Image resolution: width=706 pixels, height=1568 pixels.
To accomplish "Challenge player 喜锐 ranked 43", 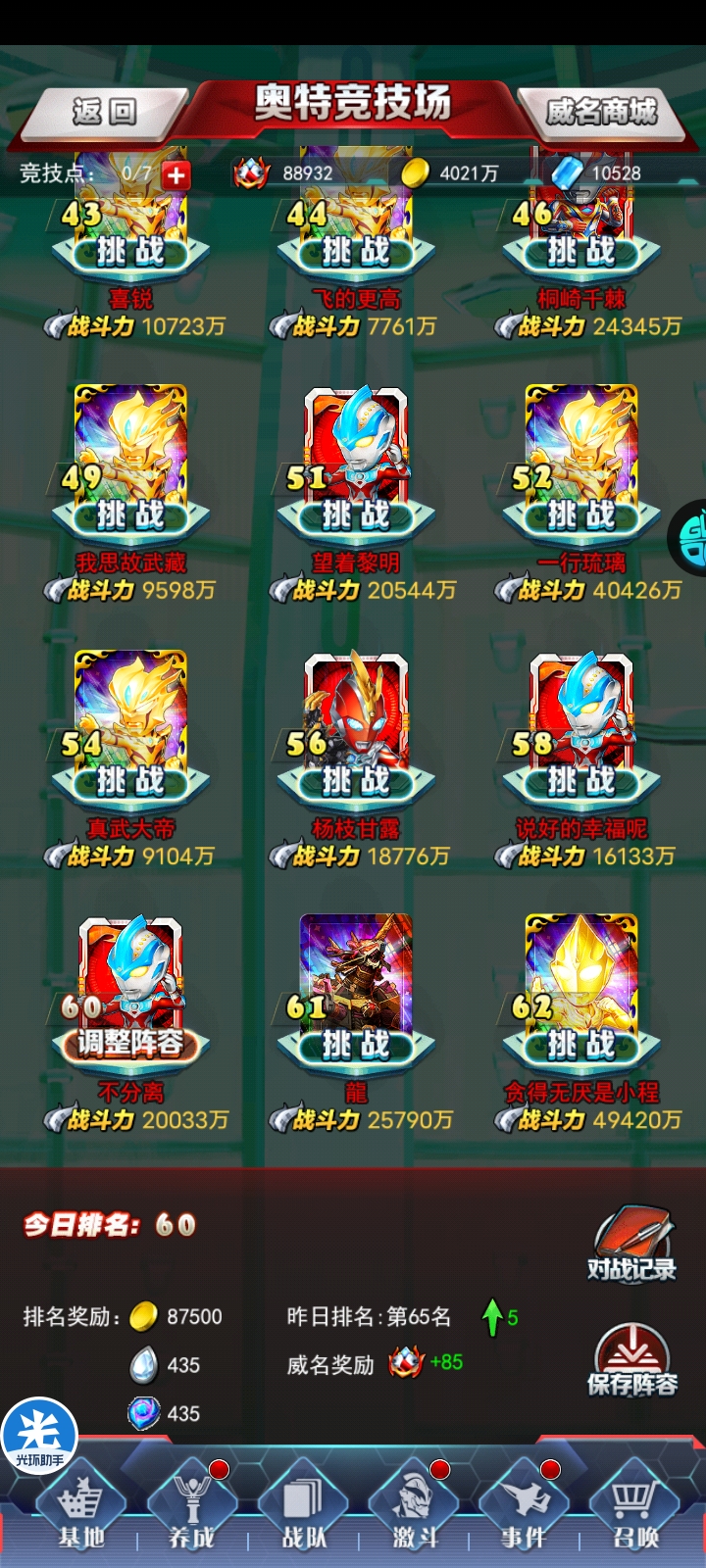I will [x=130, y=252].
